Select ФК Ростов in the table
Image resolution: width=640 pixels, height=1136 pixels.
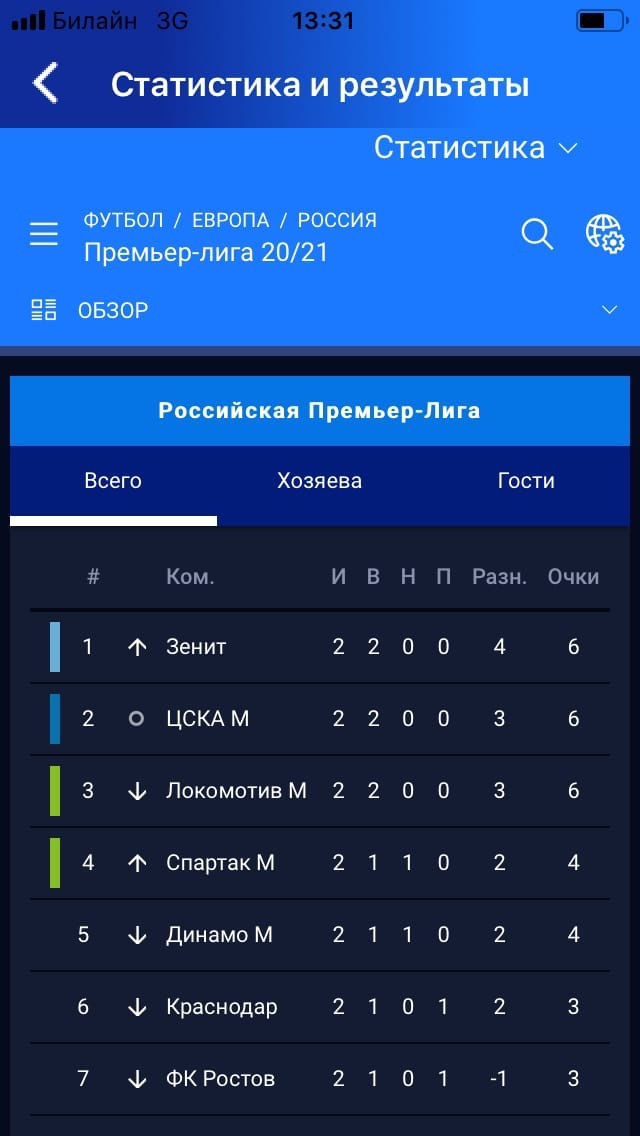[220, 1079]
